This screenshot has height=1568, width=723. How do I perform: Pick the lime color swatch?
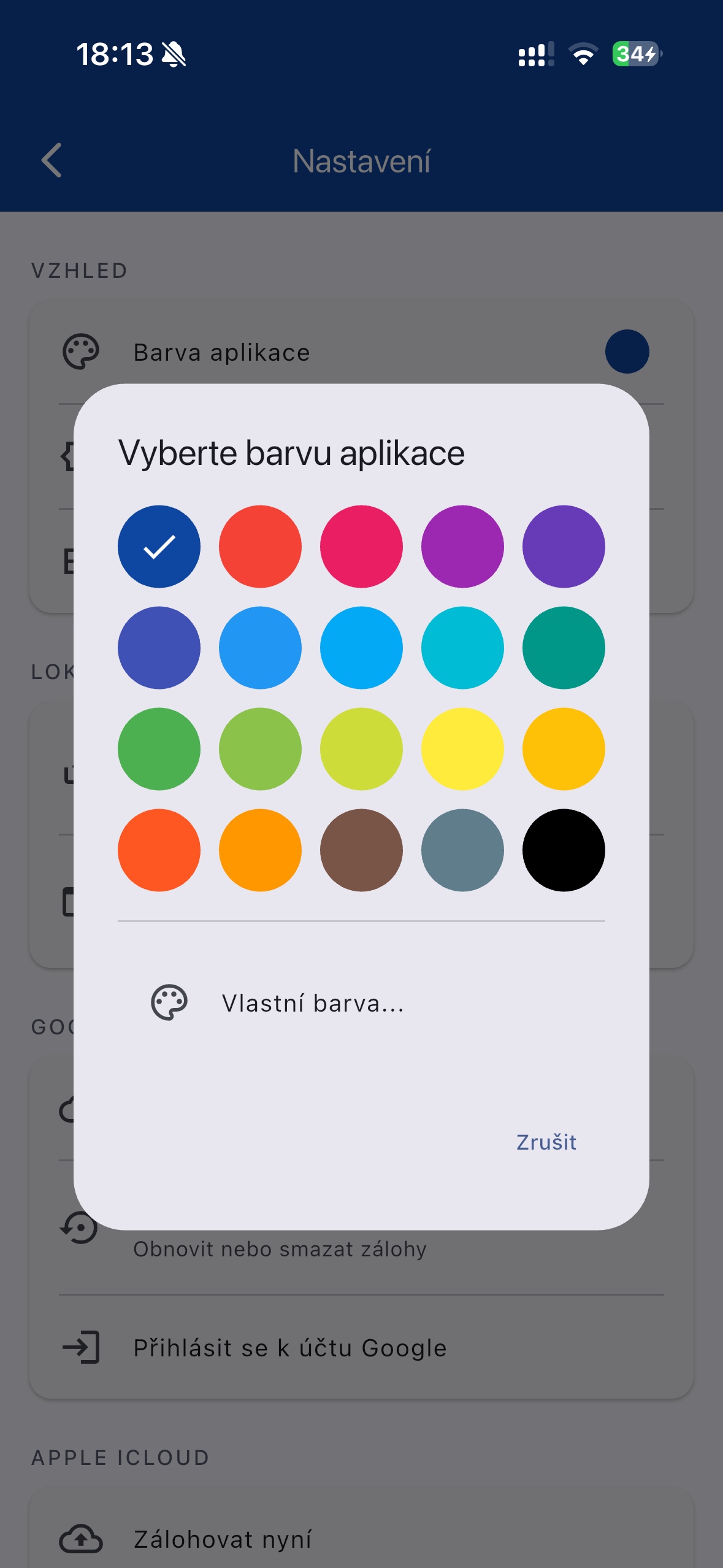click(361, 749)
